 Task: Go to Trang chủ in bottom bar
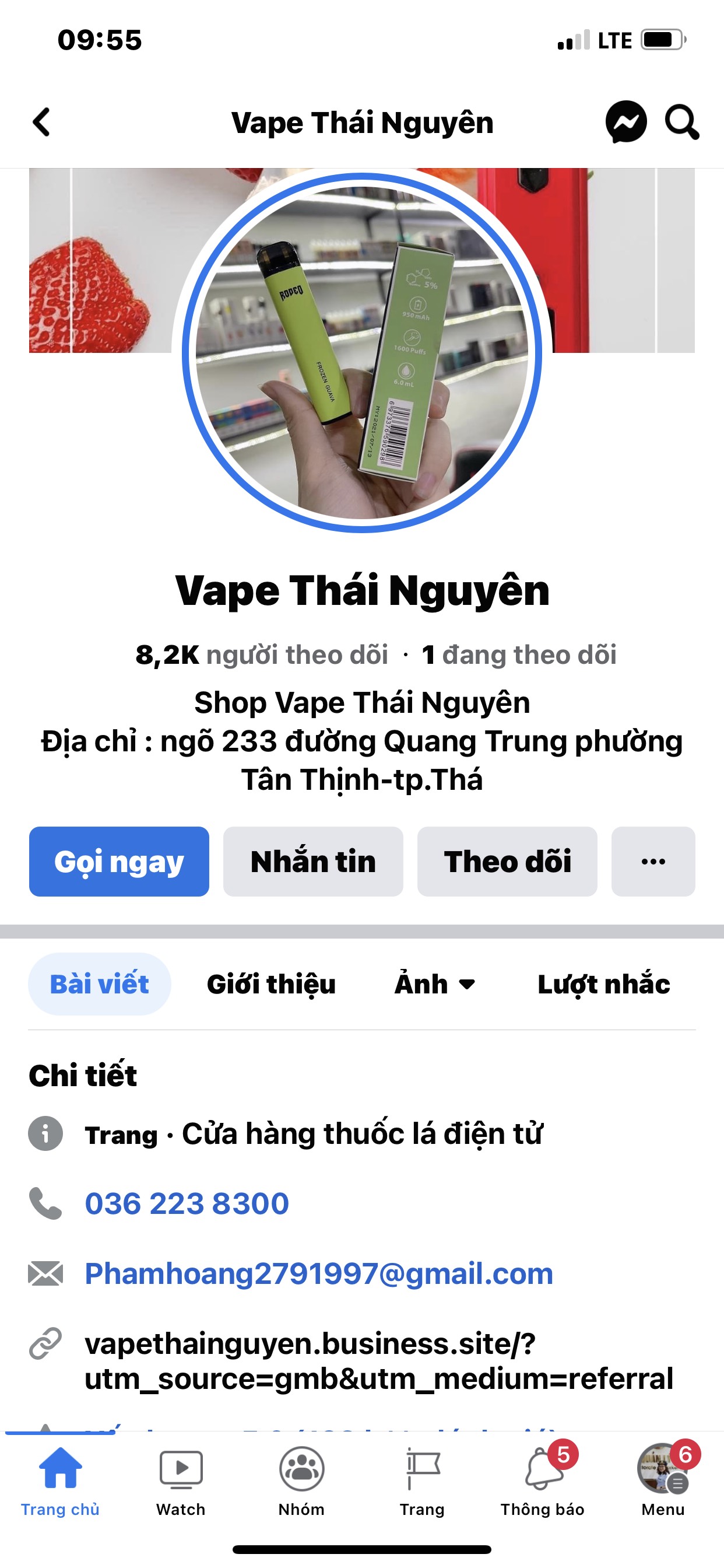point(60,1482)
